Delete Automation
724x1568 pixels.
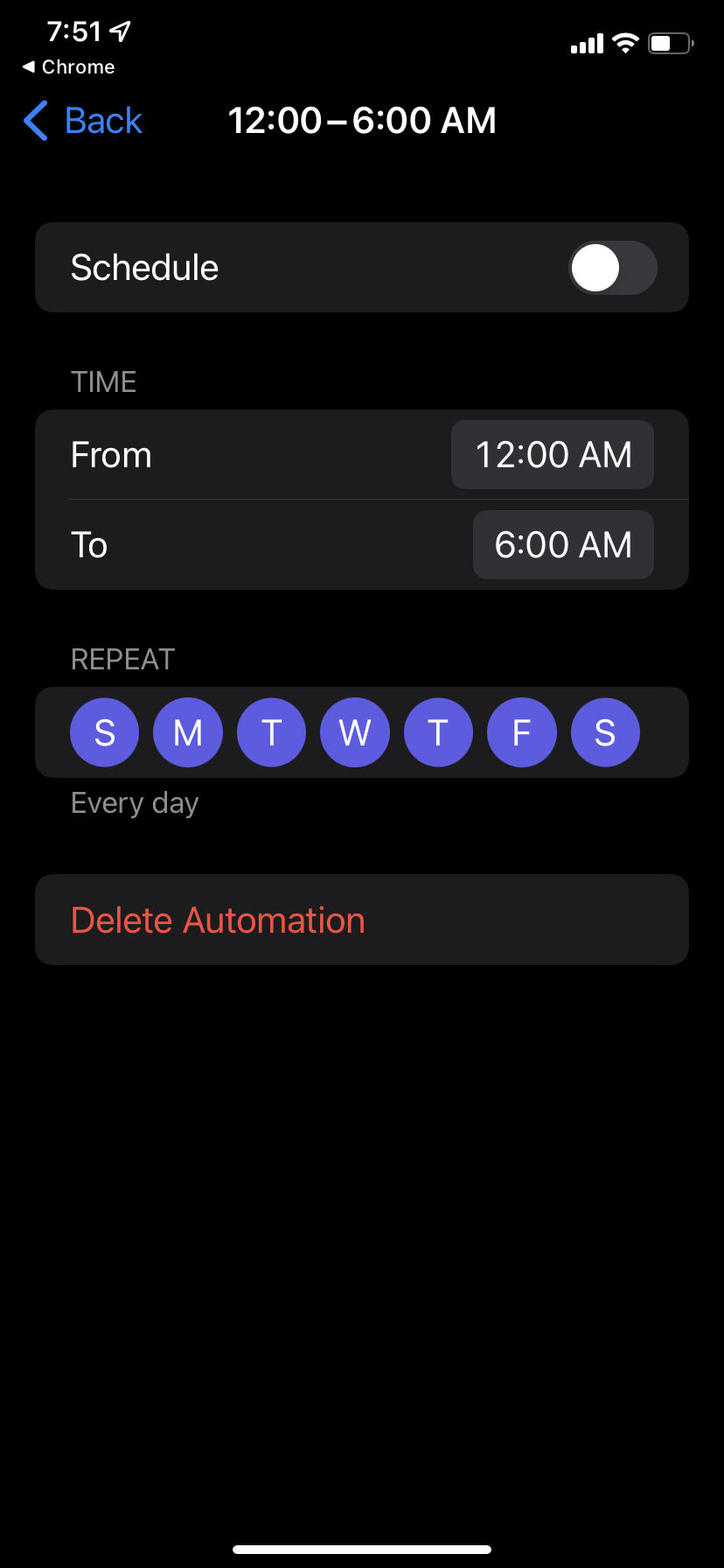[x=218, y=920]
